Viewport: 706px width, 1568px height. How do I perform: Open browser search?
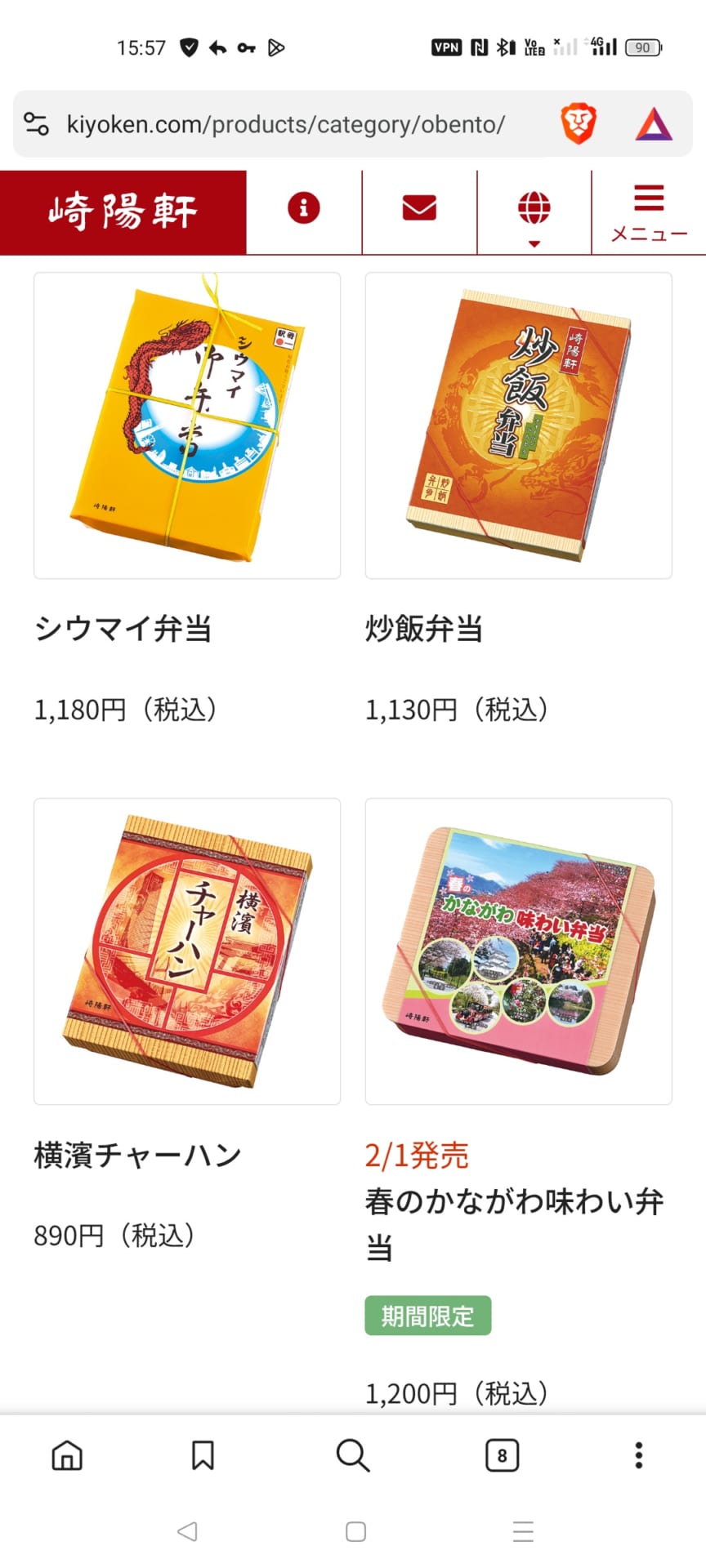(353, 1455)
